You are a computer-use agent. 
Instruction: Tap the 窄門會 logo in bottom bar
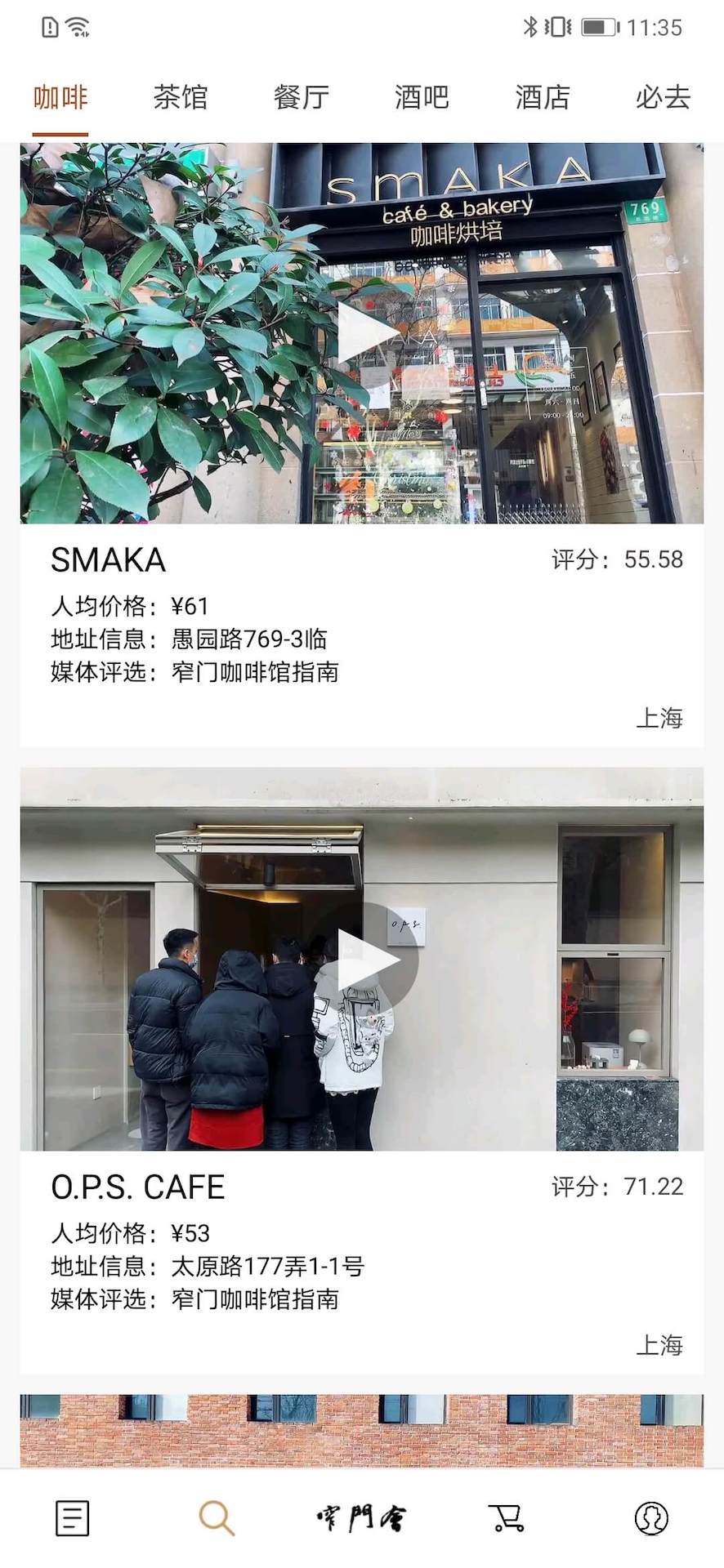coord(362,1517)
